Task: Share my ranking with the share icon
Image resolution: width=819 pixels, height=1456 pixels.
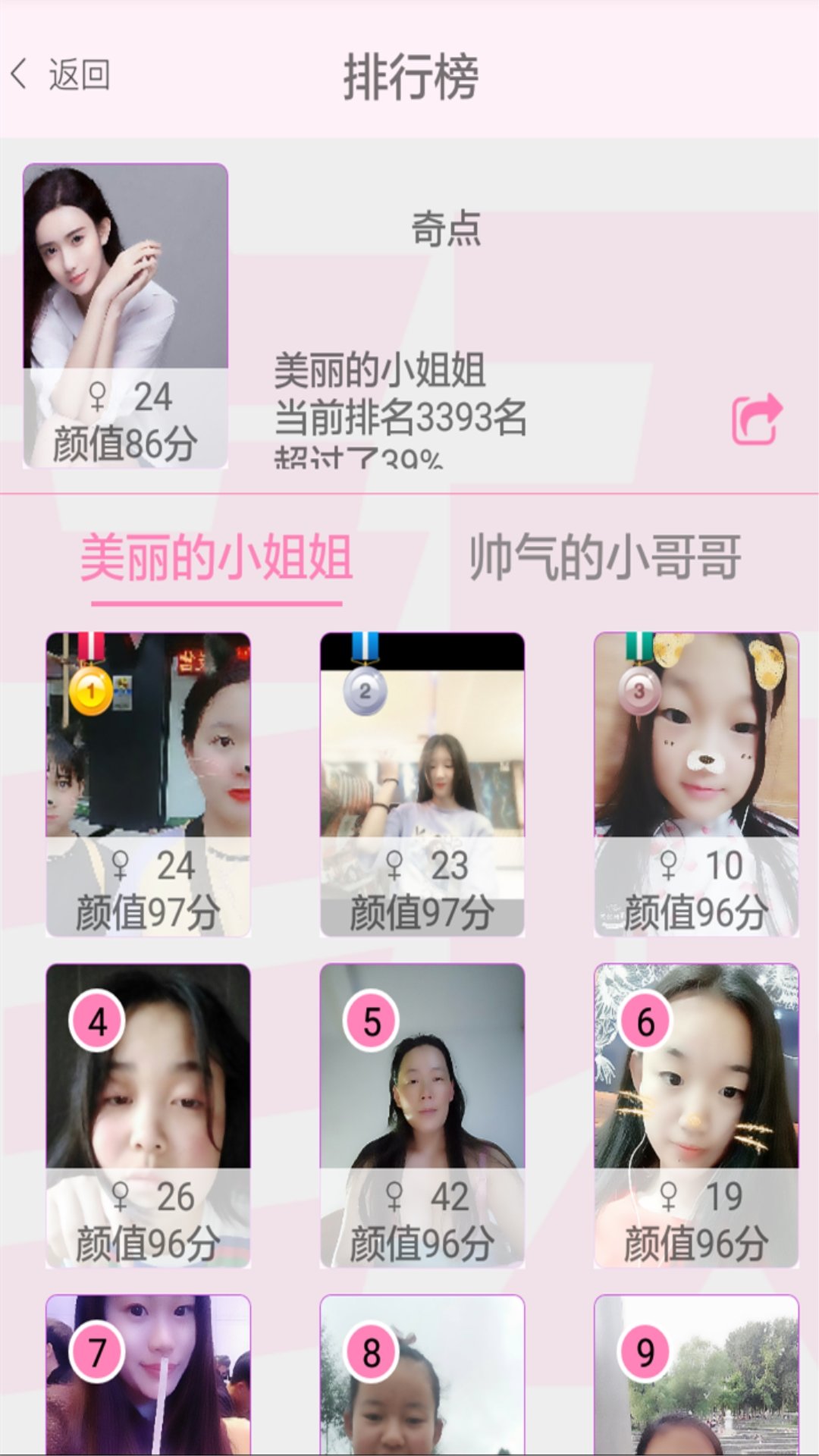Action: pyautogui.click(x=756, y=419)
